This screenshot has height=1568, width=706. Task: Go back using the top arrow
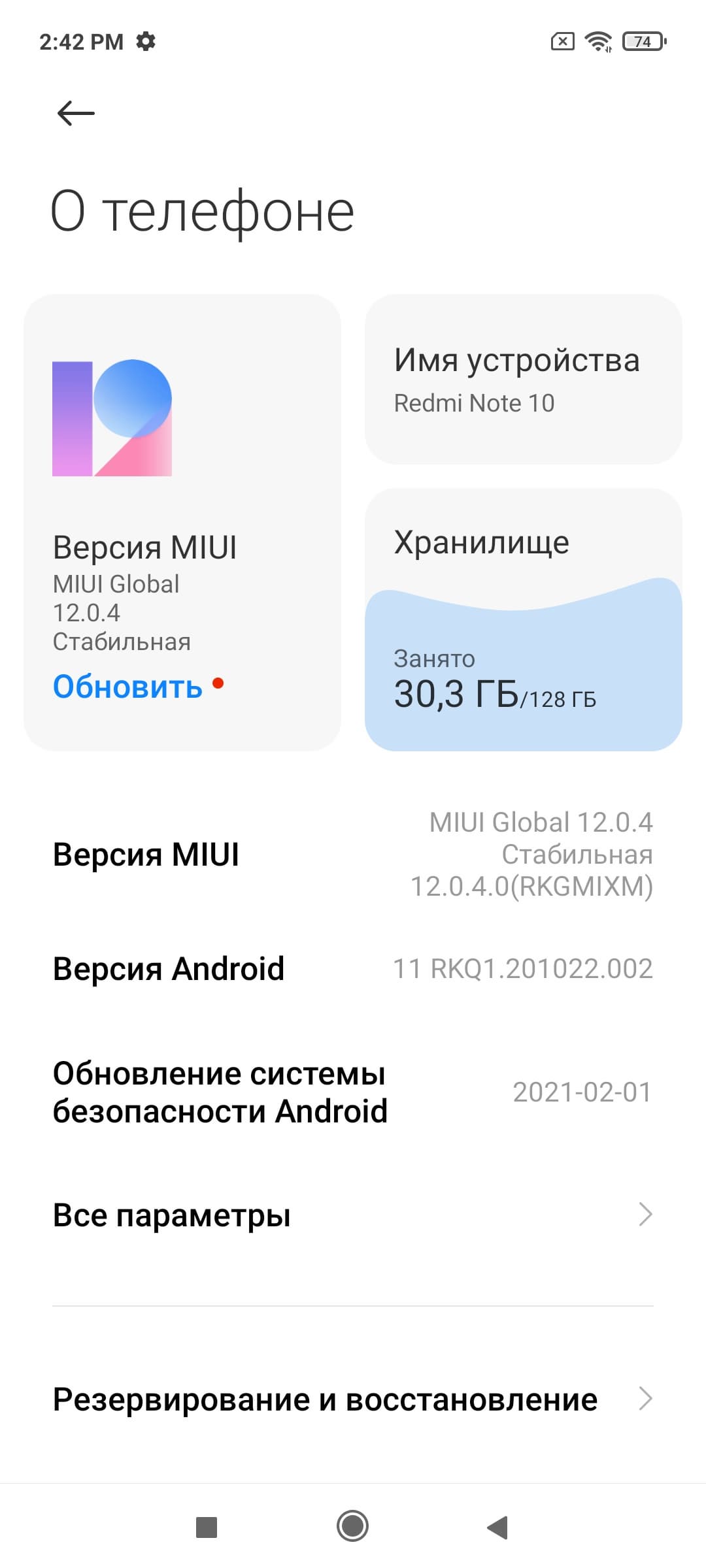(x=76, y=114)
